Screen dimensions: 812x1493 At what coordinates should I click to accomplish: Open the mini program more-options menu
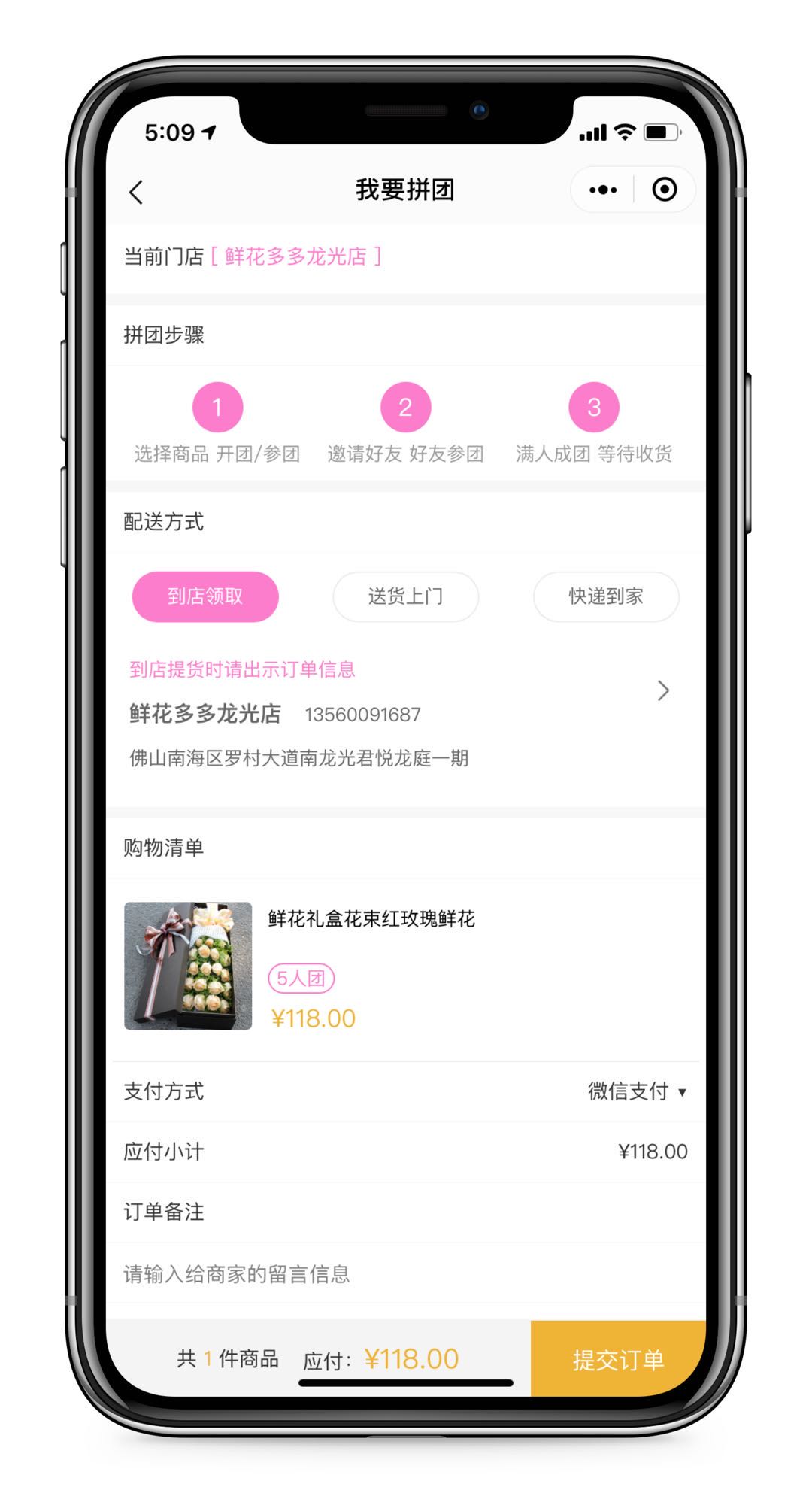(x=603, y=190)
